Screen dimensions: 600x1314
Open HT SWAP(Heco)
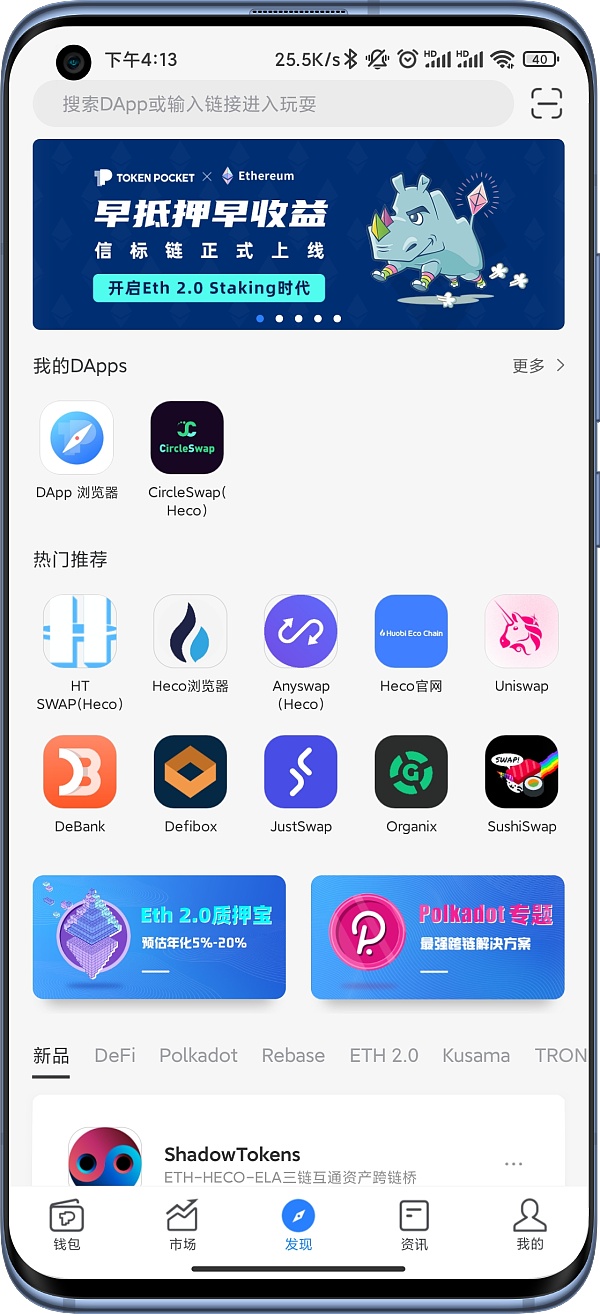[80, 632]
